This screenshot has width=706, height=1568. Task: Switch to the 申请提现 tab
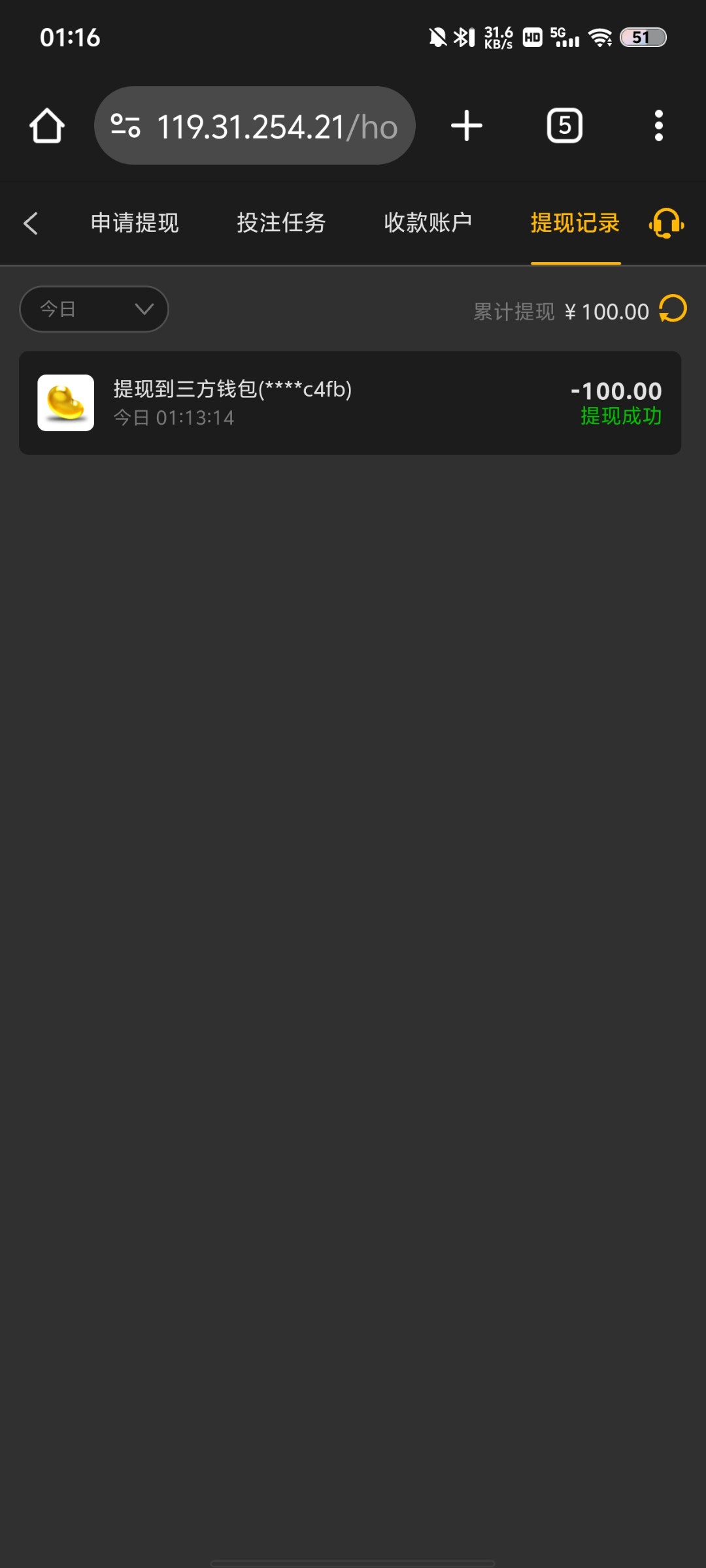[135, 223]
